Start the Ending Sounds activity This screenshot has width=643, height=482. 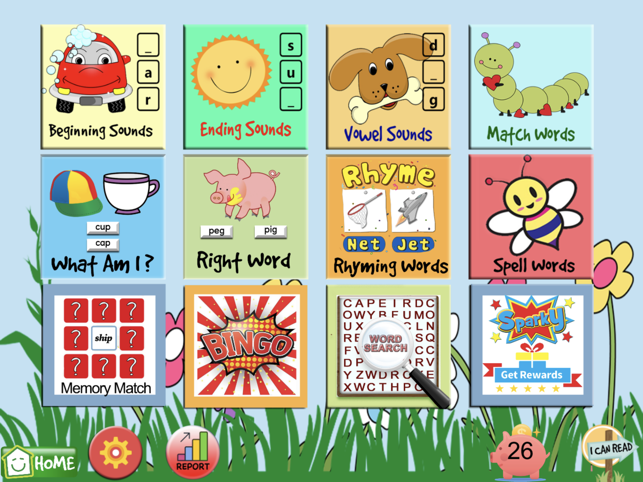245,86
